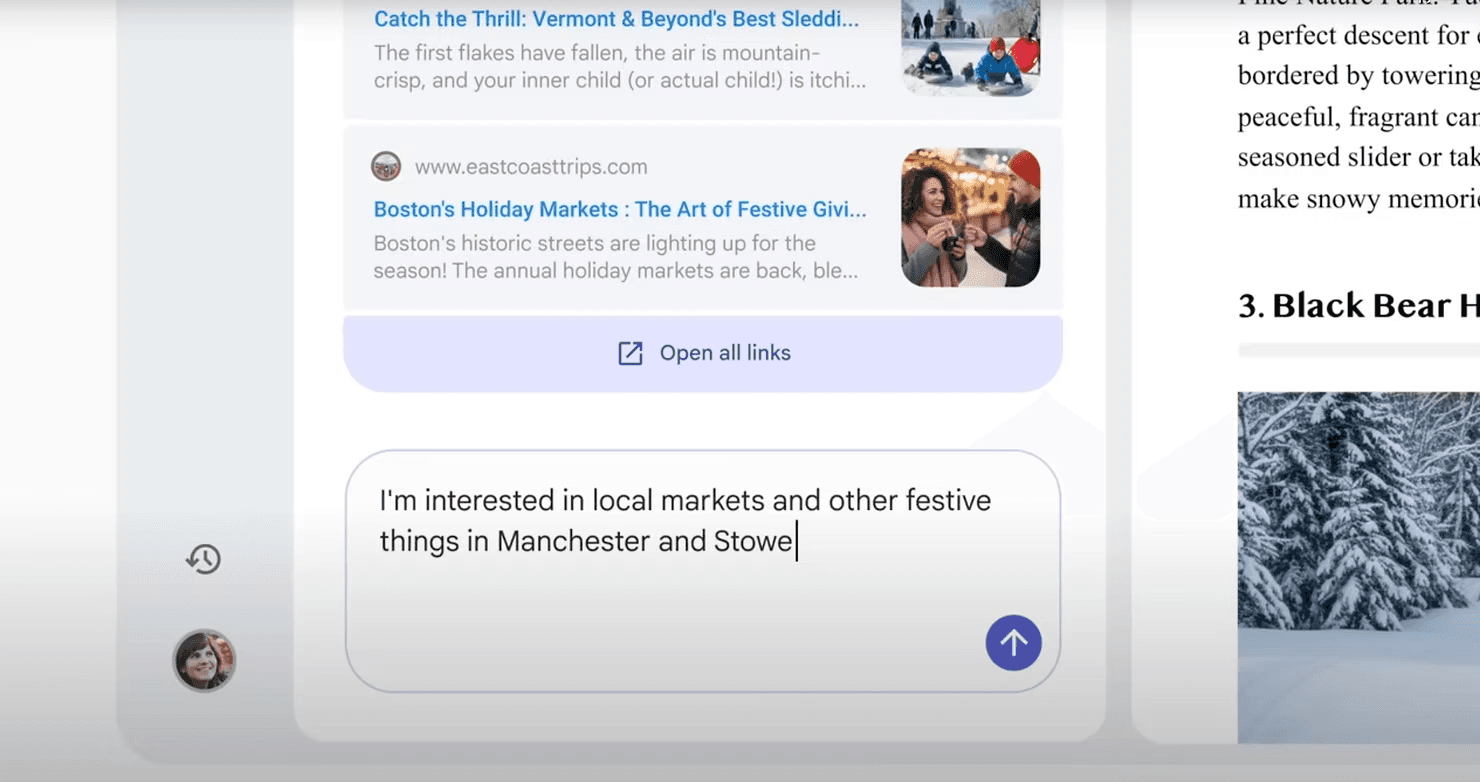Viewport: 1480px width, 782px height.
Task: Tap the message text field about Manchester and Stowe
Action: [x=702, y=571]
